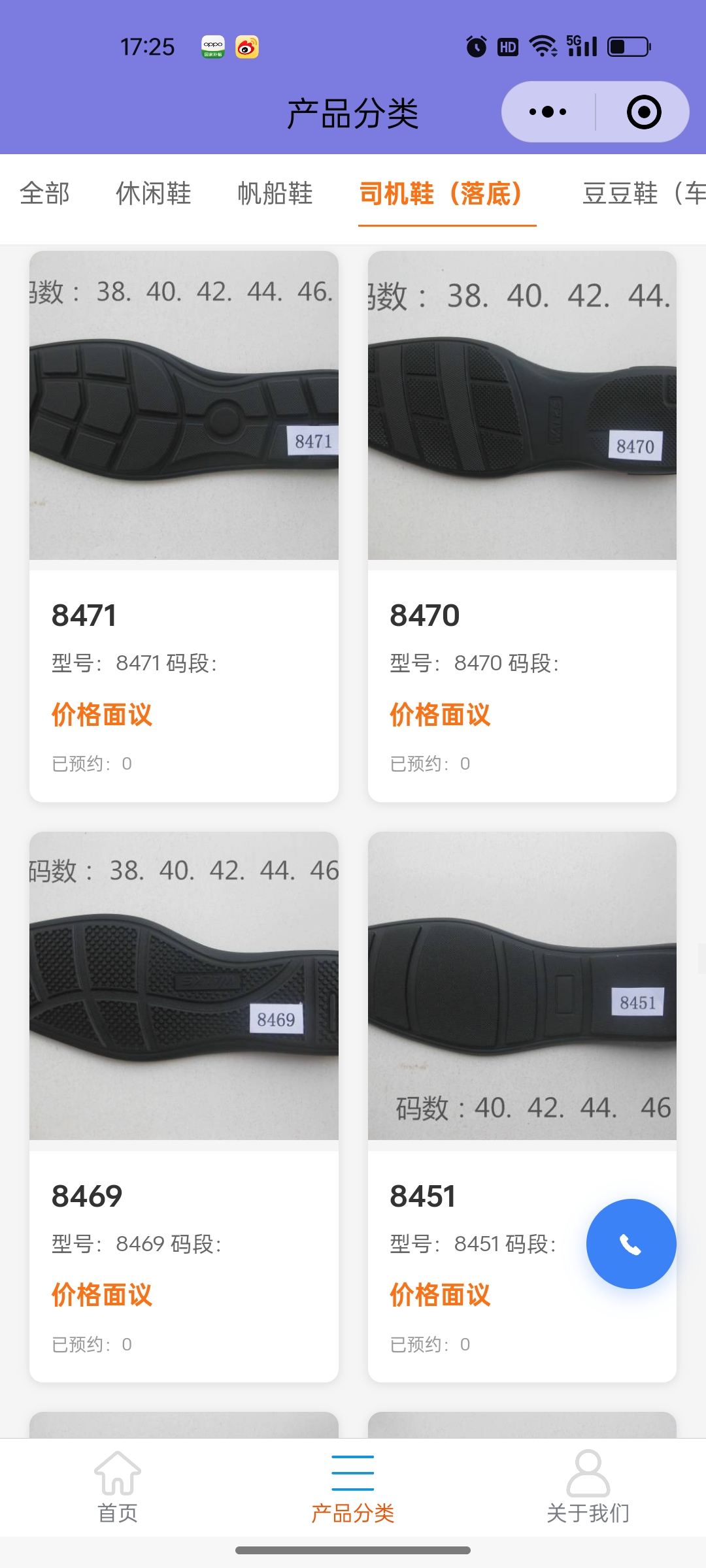Image resolution: width=706 pixels, height=1568 pixels.
Task: Switch to the 全部 category tab
Action: (44, 193)
